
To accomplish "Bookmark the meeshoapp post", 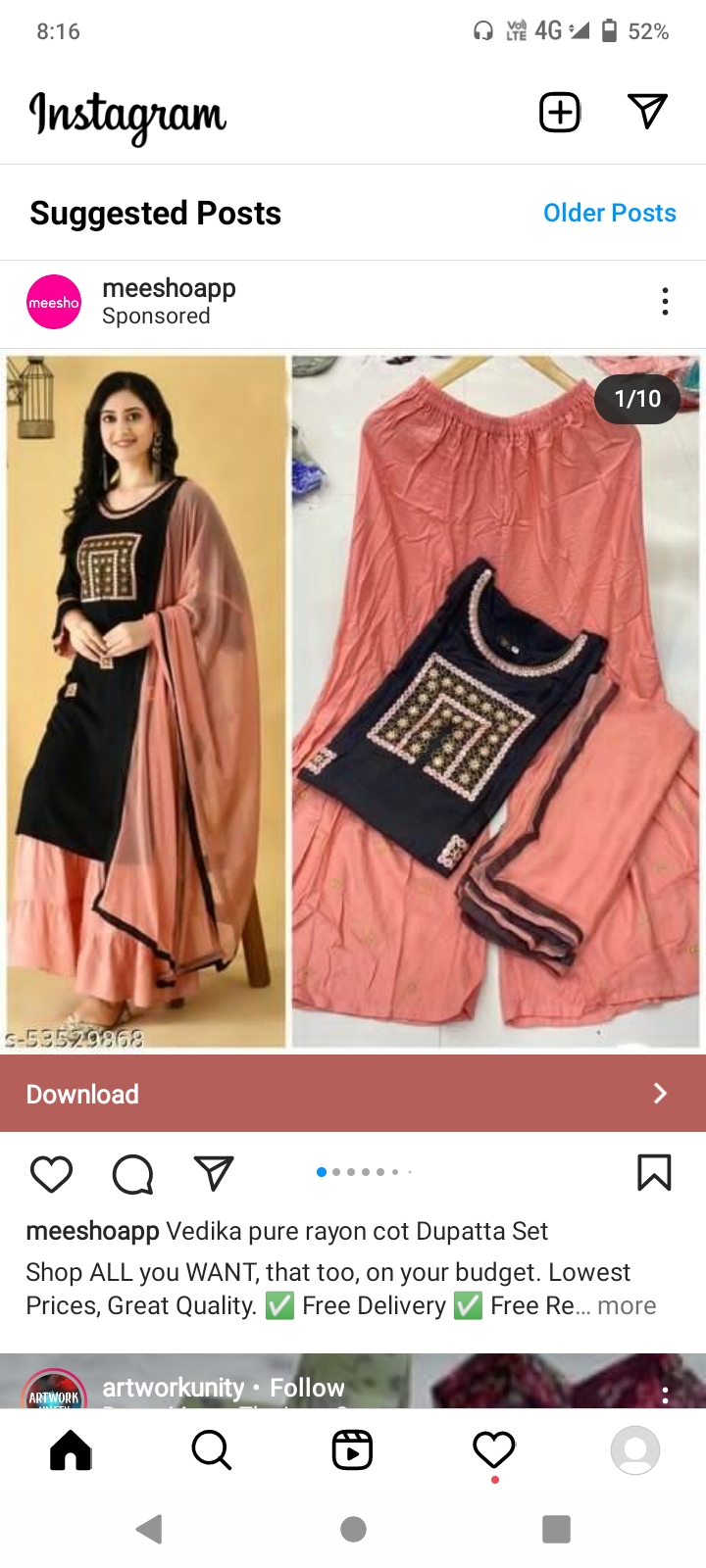I will 654,1172.
